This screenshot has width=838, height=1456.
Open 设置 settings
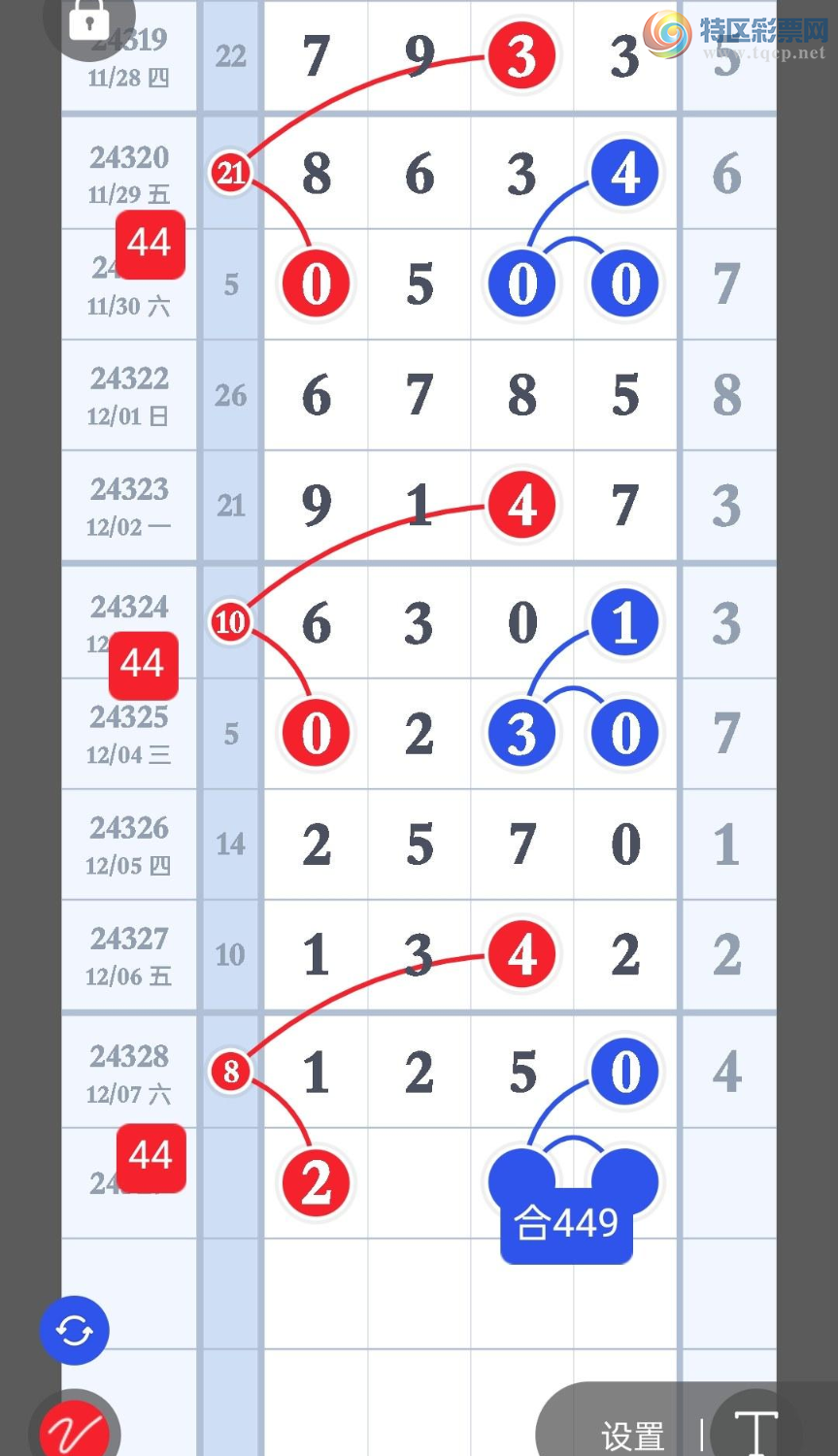632,1435
